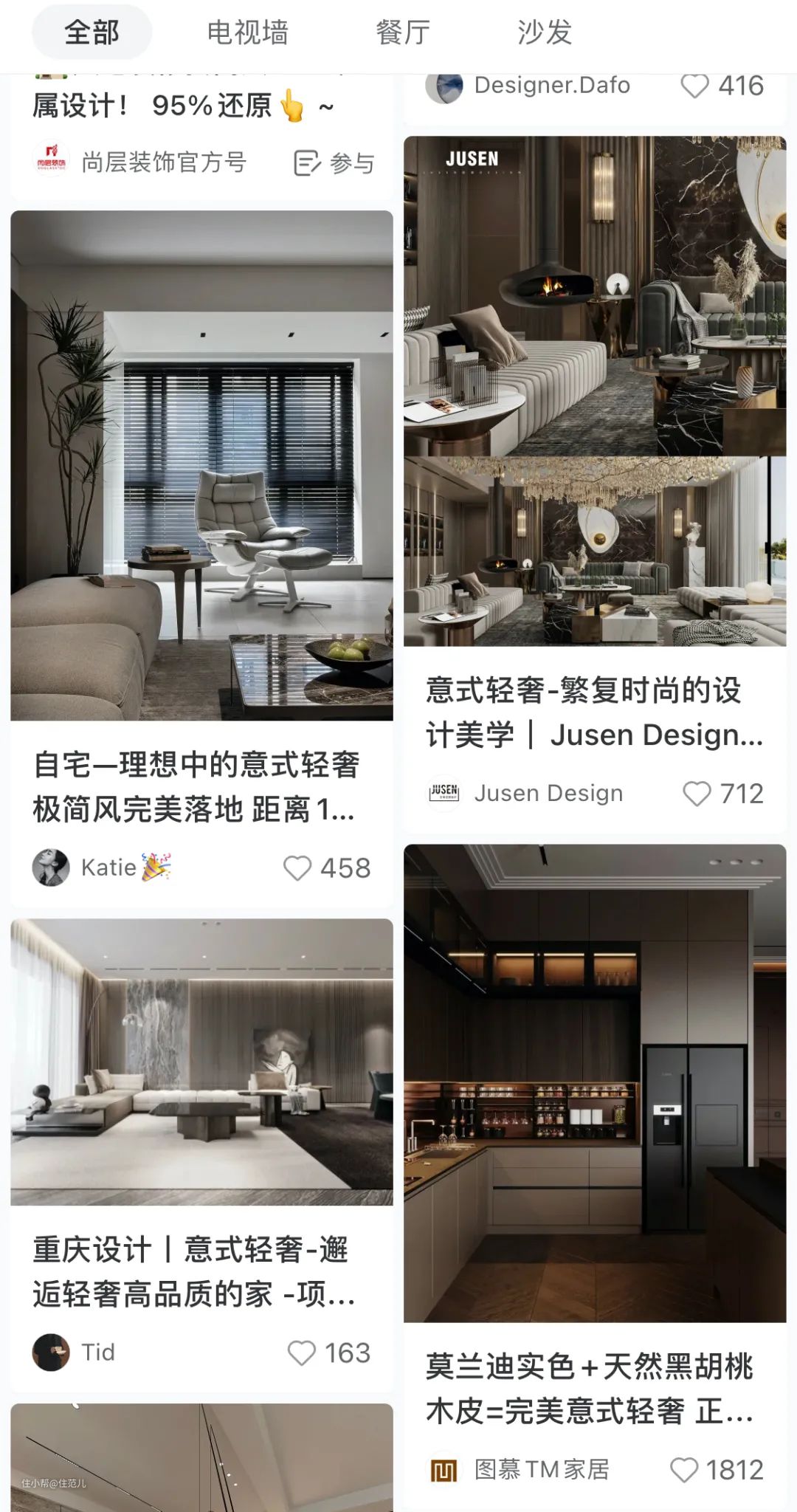The height and width of the screenshot is (1512, 797).
Task: Open the 沙发 tab
Action: [545, 33]
